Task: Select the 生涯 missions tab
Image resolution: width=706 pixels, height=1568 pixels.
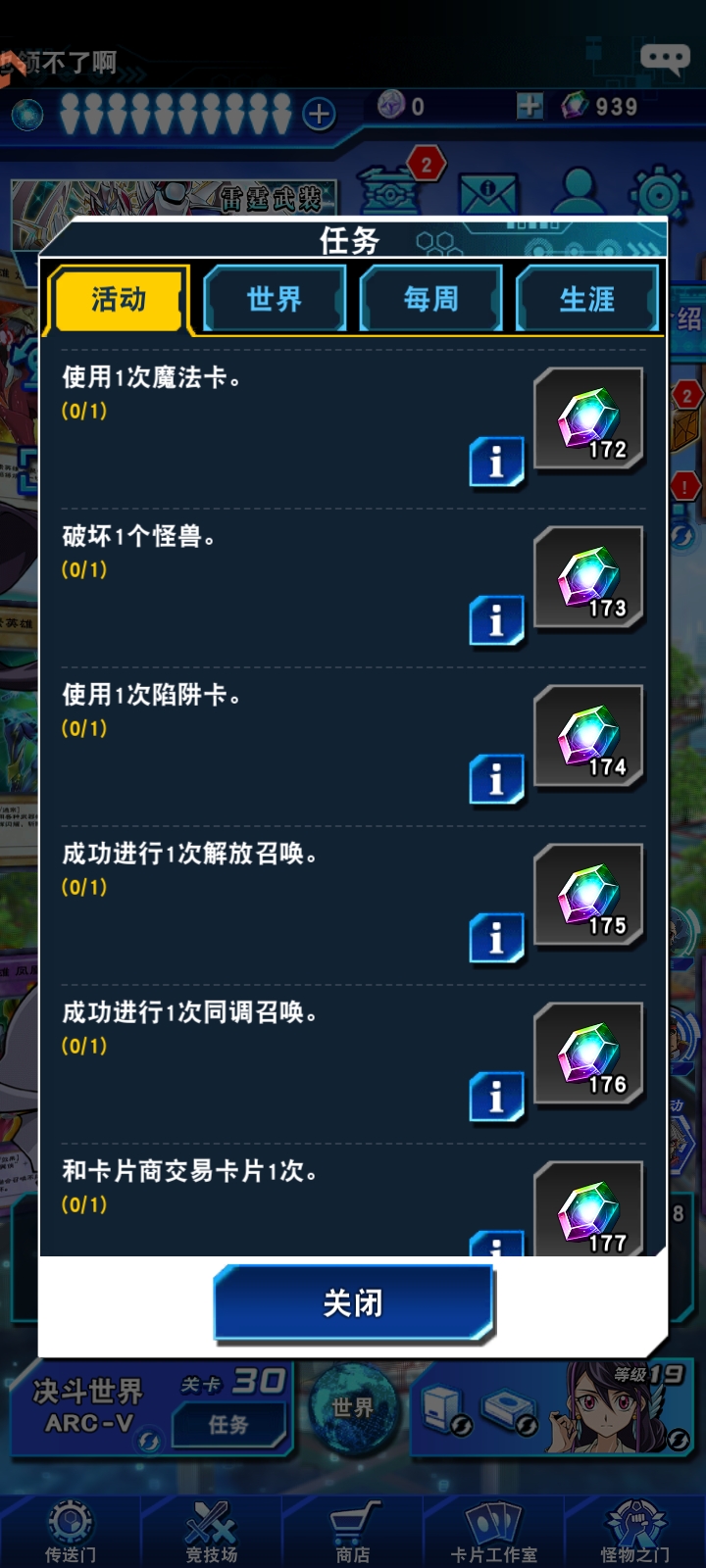Action: coord(586,299)
